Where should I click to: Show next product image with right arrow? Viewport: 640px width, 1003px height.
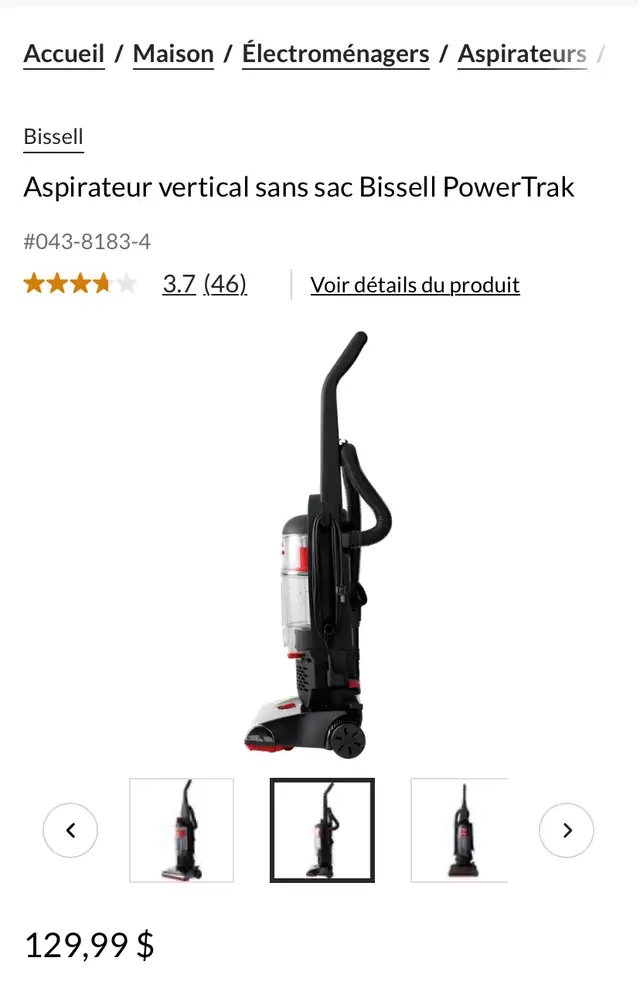566,830
